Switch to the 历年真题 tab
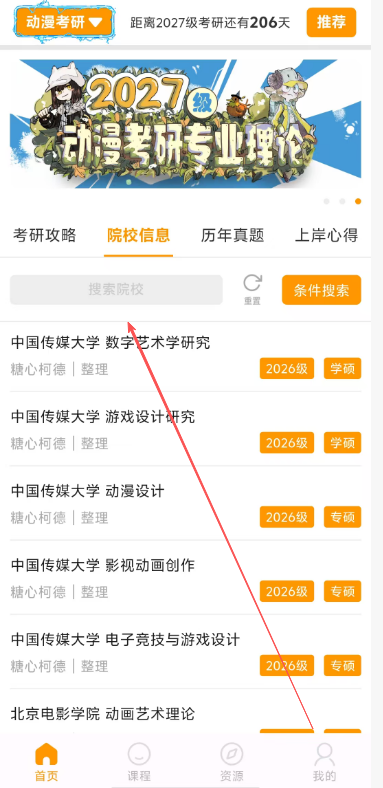 pos(233,235)
